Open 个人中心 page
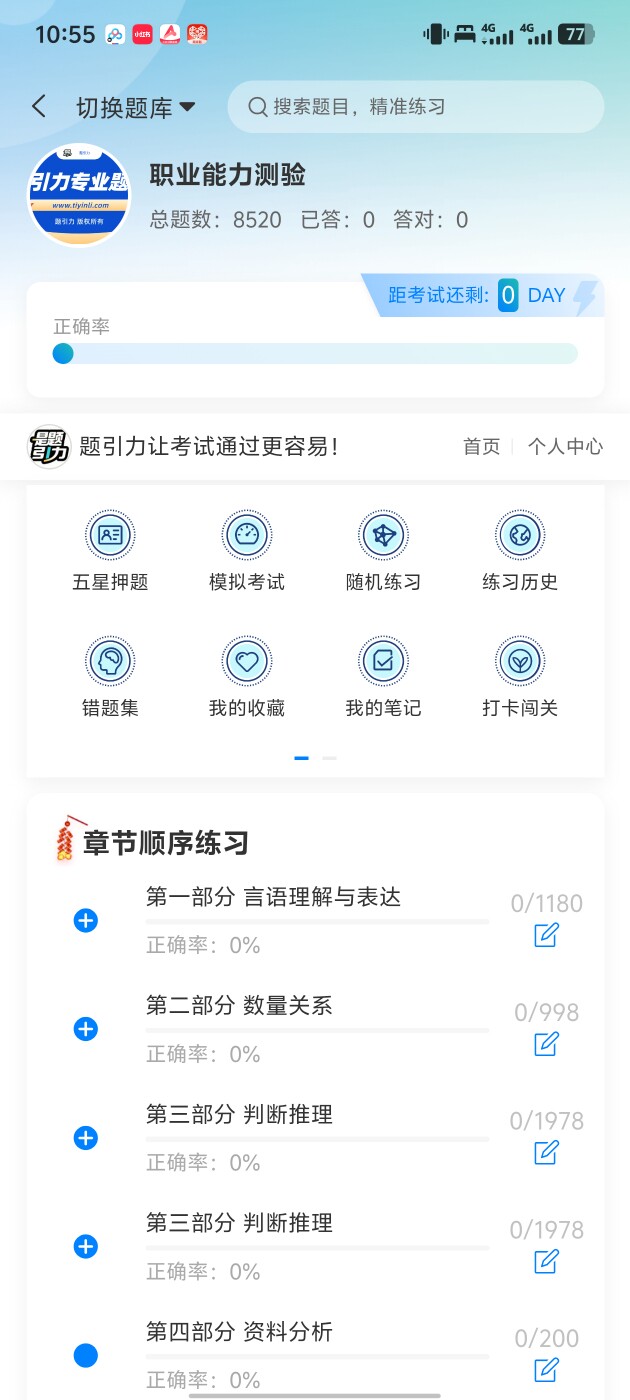This screenshot has width=630, height=1400. click(x=565, y=447)
